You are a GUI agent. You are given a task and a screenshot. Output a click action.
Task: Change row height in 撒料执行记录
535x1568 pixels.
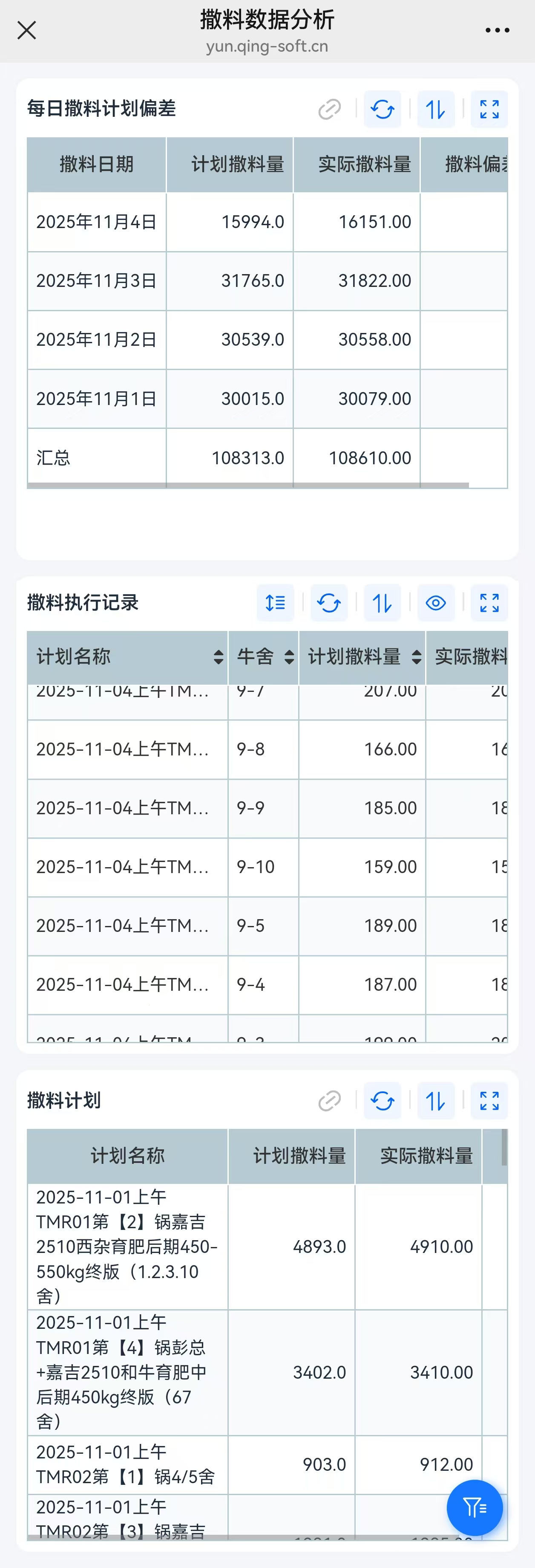[x=276, y=603]
